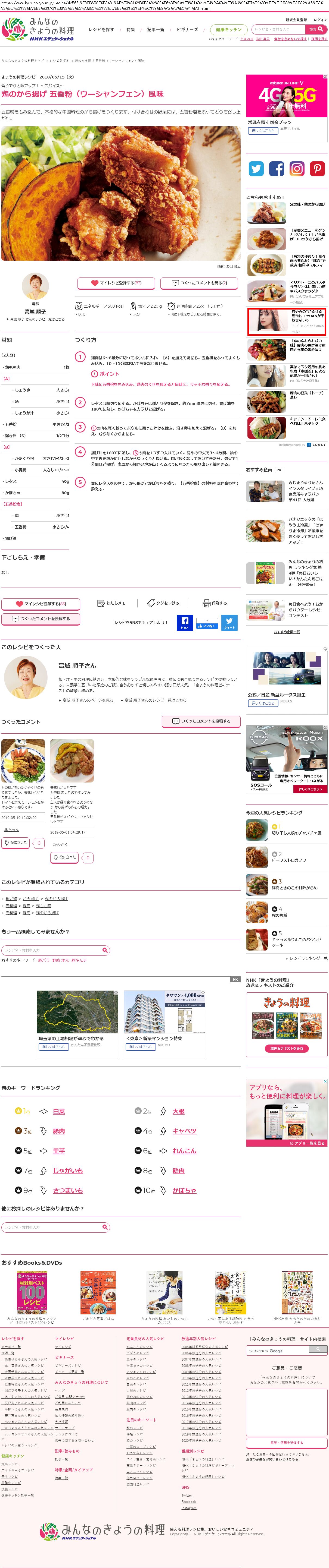Share the recipe on Facebook
Image resolution: width=329 pixels, height=1568 pixels.
(185, 622)
